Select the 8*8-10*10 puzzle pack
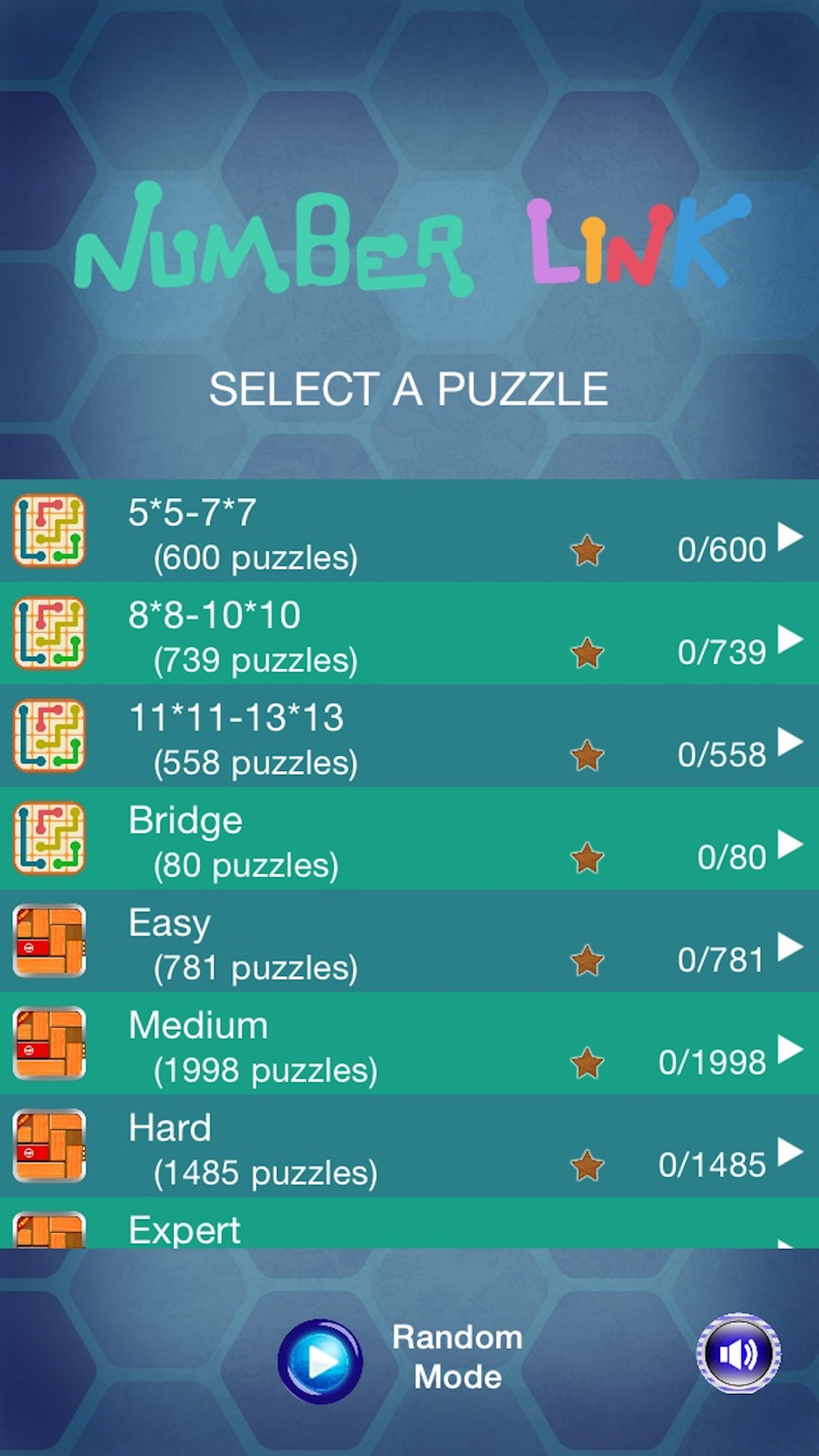Viewport: 819px width, 1456px height. click(x=409, y=634)
